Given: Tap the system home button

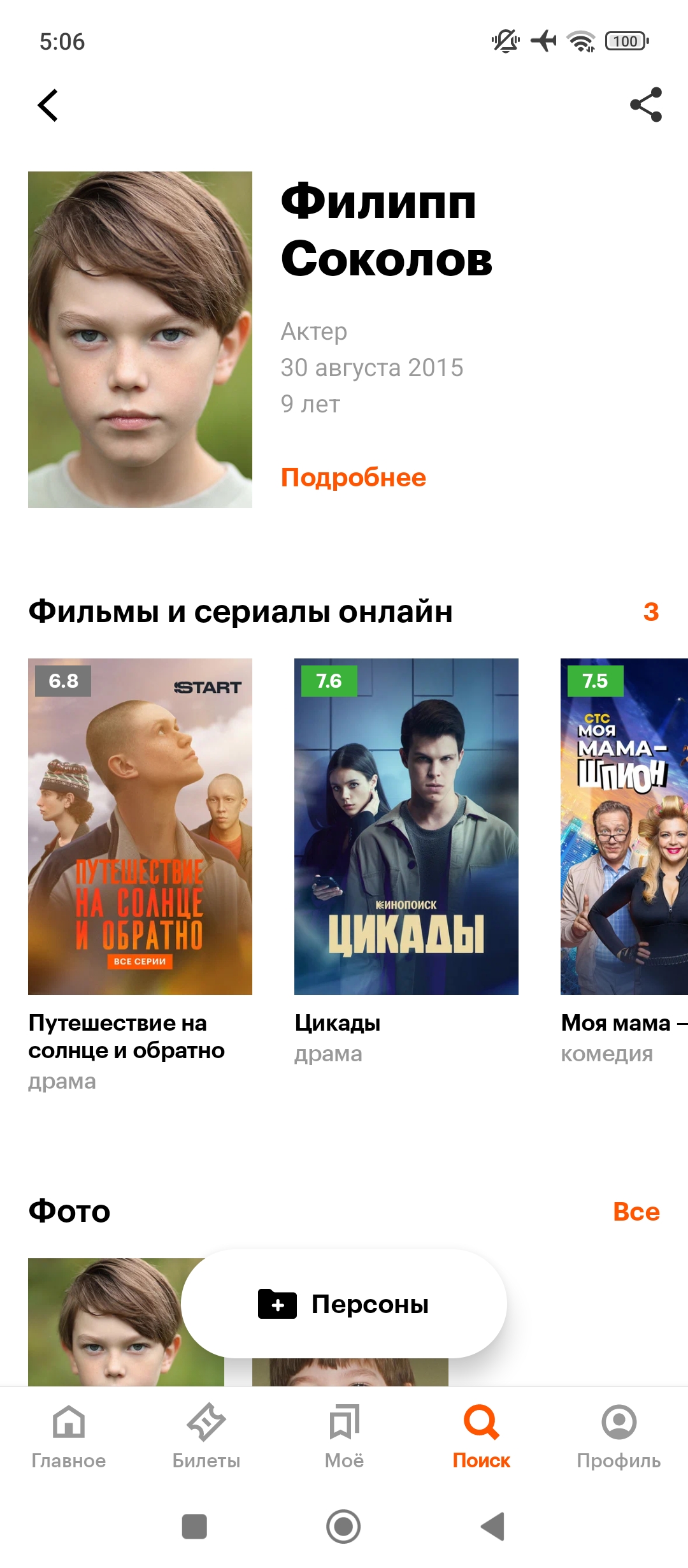Looking at the screenshot, I should point(343,1527).
